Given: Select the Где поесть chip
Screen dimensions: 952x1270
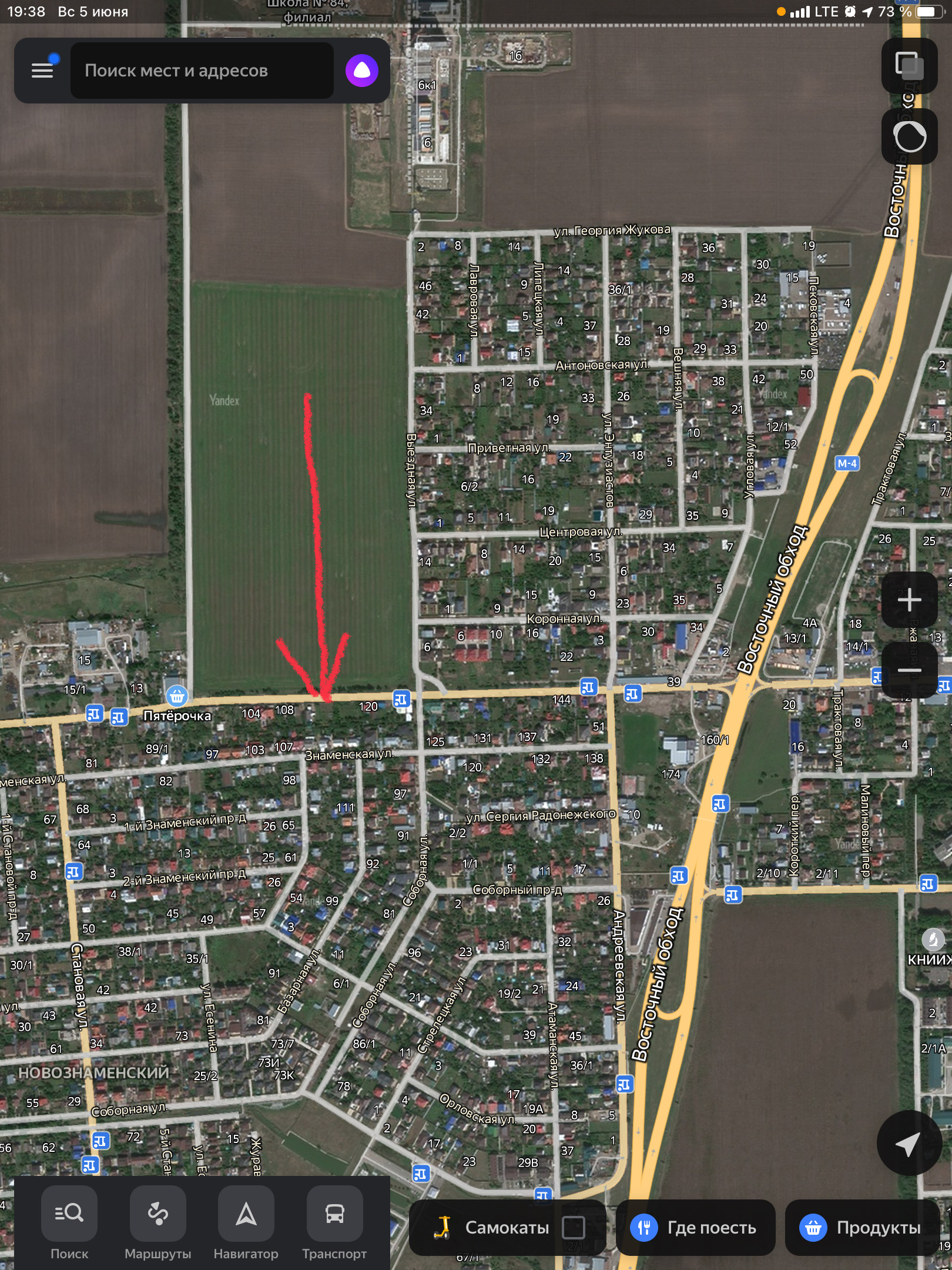Looking at the screenshot, I should (x=696, y=1228).
